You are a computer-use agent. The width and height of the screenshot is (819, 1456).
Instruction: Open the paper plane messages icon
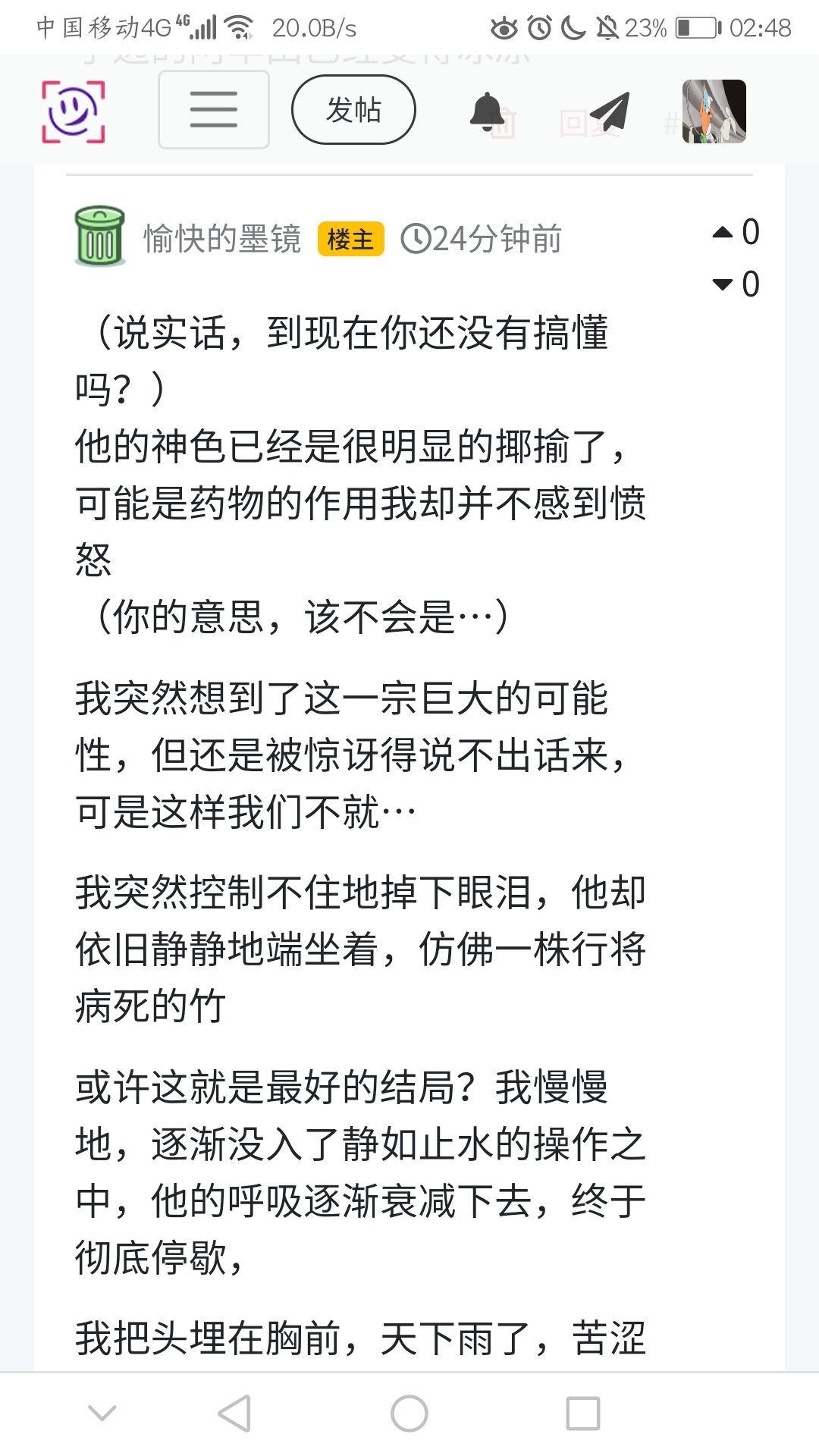(x=610, y=111)
